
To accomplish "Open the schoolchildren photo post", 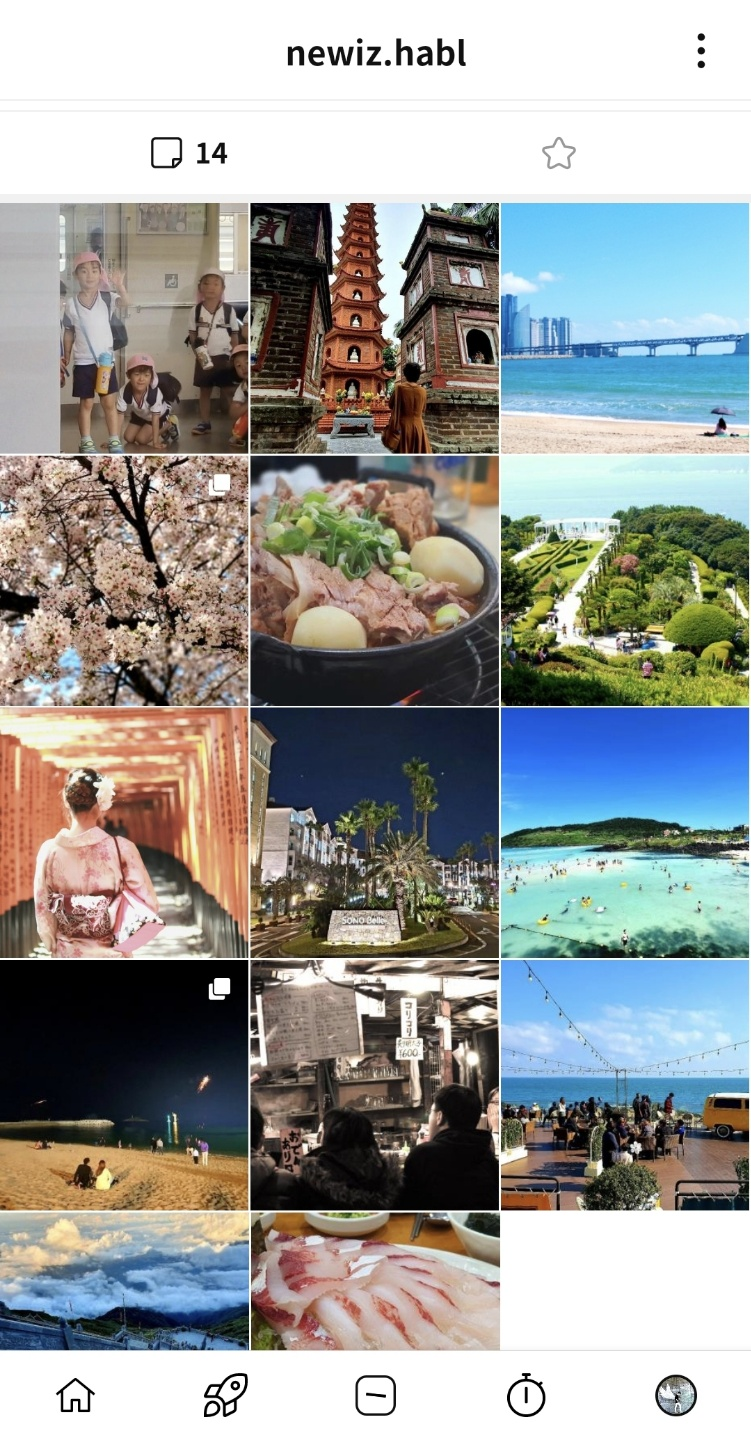I will click(124, 328).
